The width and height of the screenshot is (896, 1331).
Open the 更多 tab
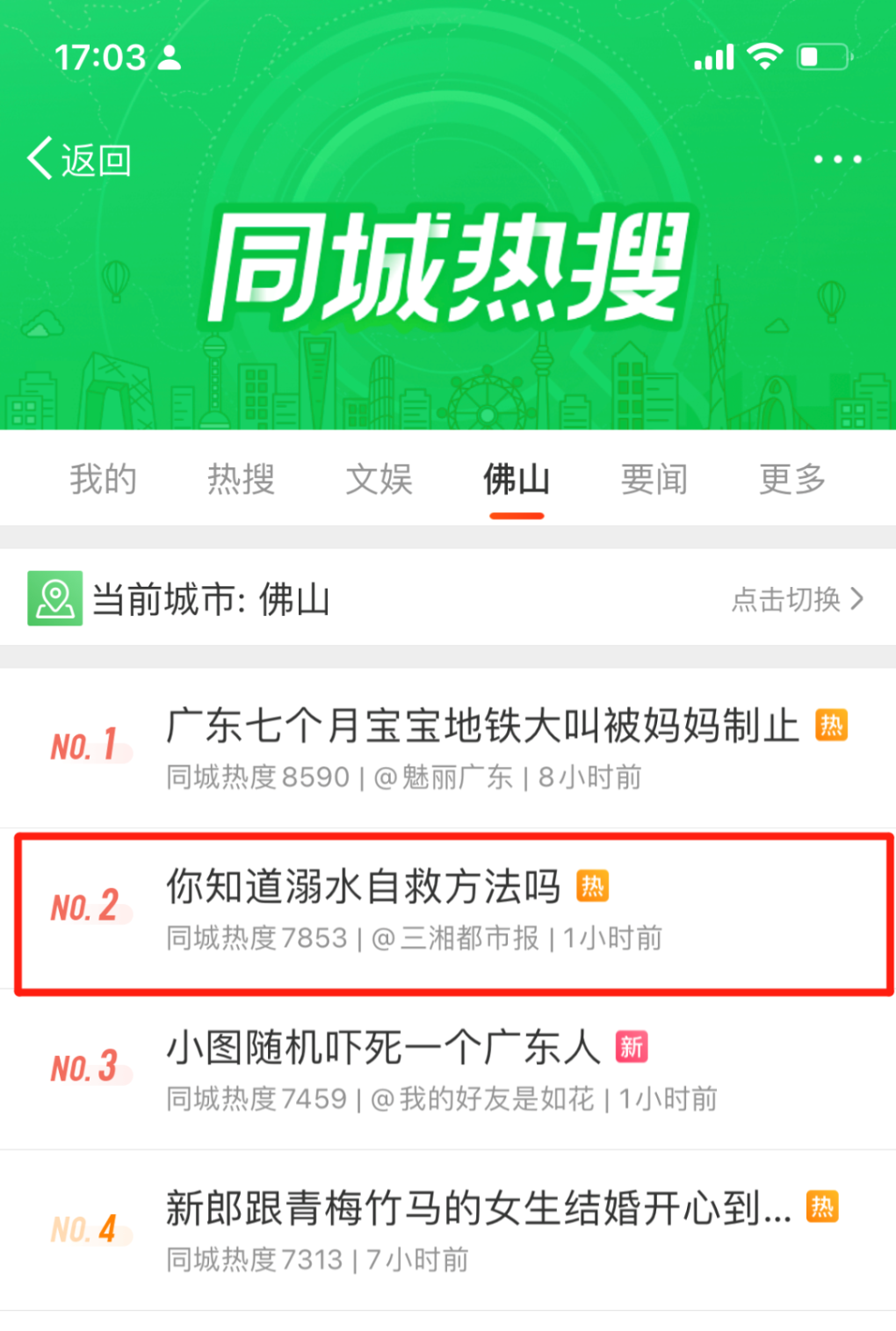(x=792, y=480)
